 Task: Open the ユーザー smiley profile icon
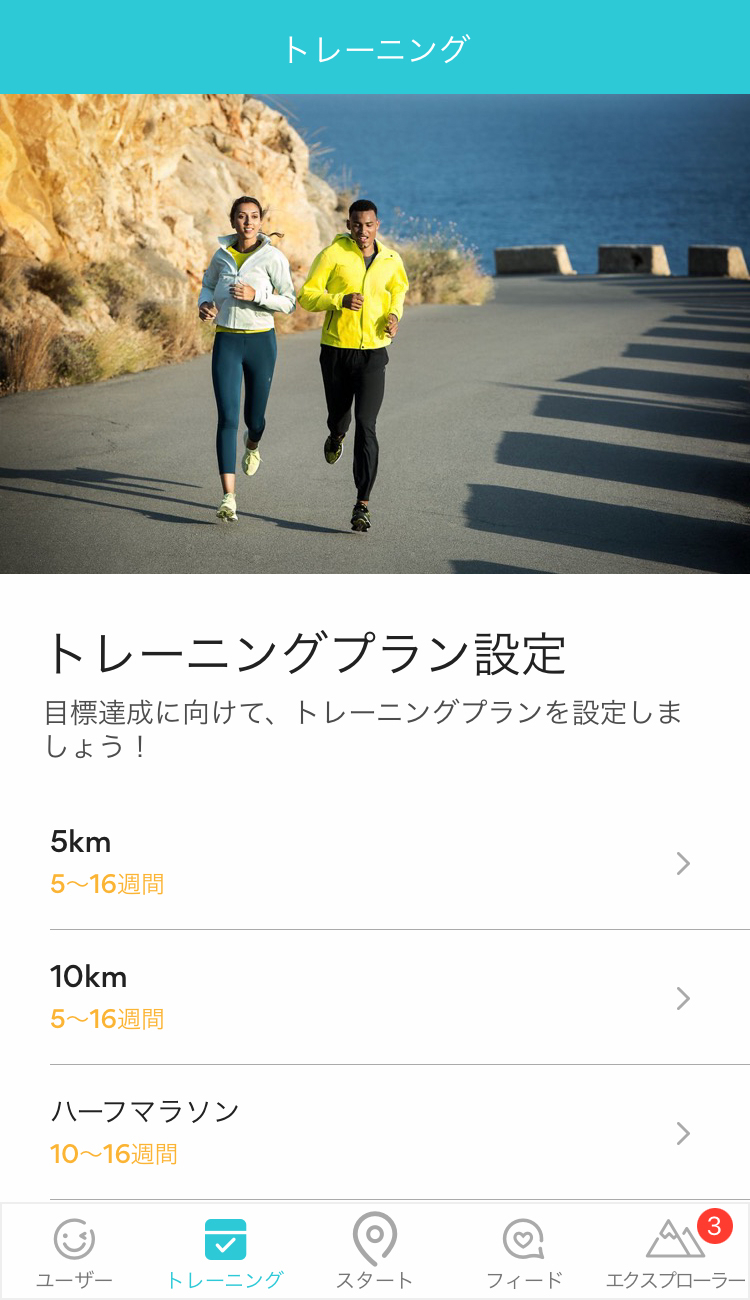(73, 1237)
